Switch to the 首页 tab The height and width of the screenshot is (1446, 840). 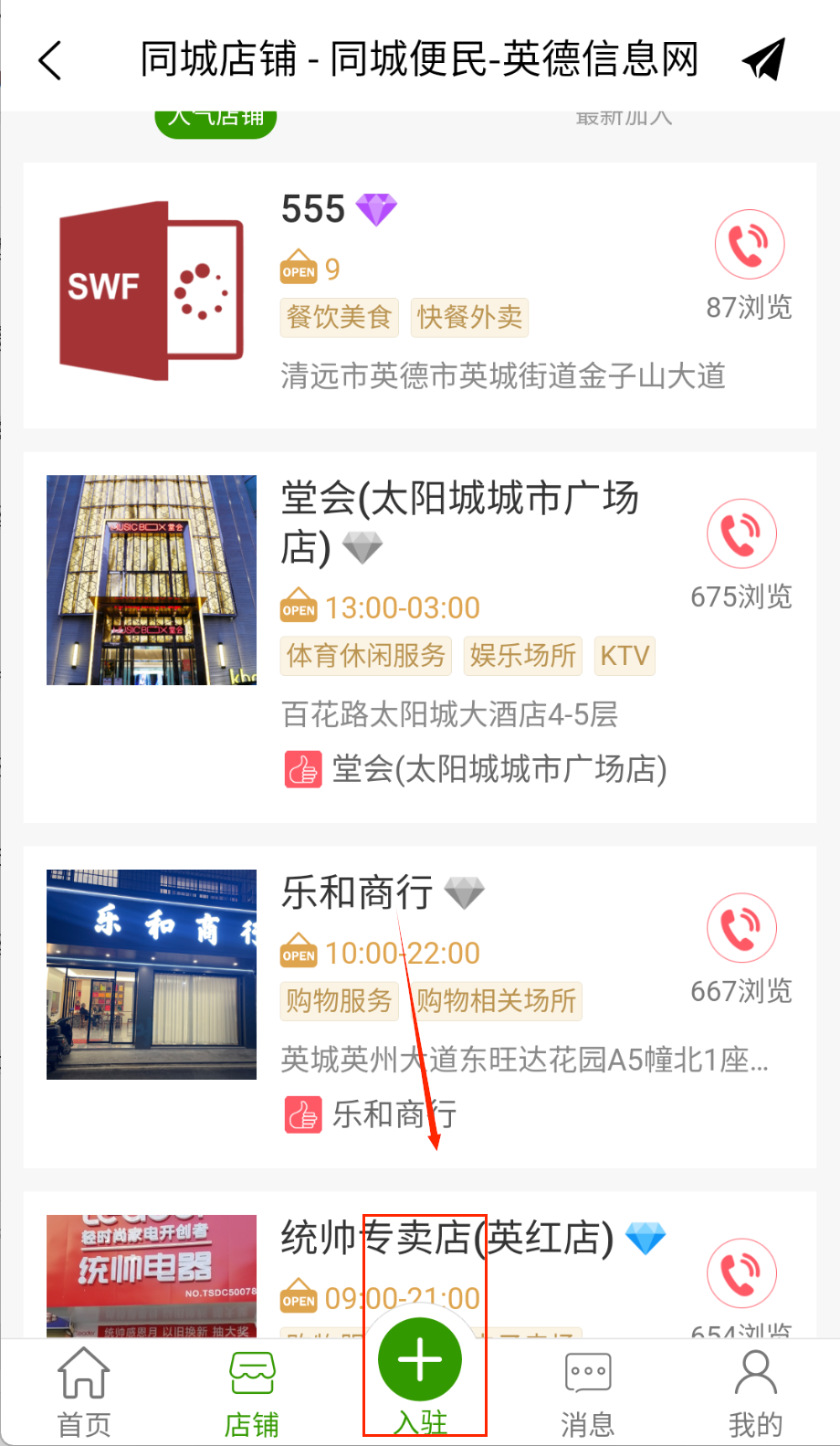[x=84, y=1388]
